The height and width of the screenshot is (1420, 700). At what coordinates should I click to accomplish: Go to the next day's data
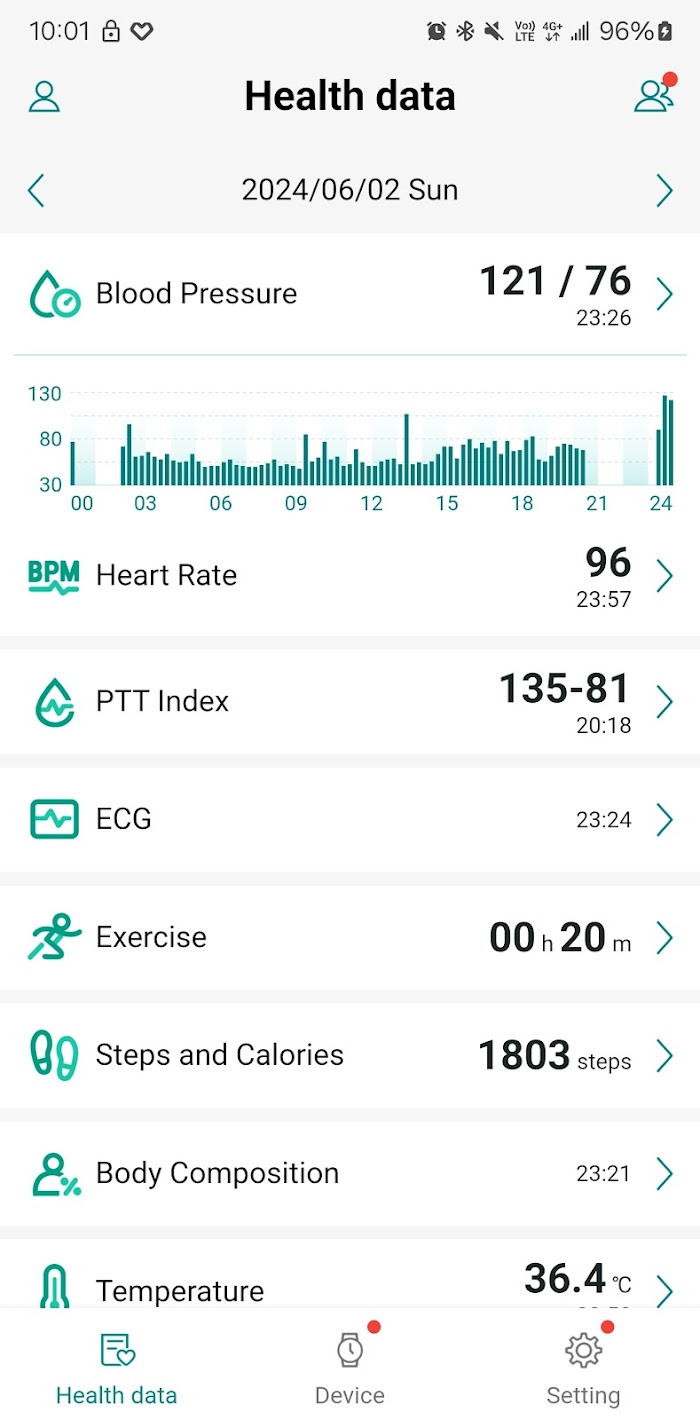[x=664, y=190]
